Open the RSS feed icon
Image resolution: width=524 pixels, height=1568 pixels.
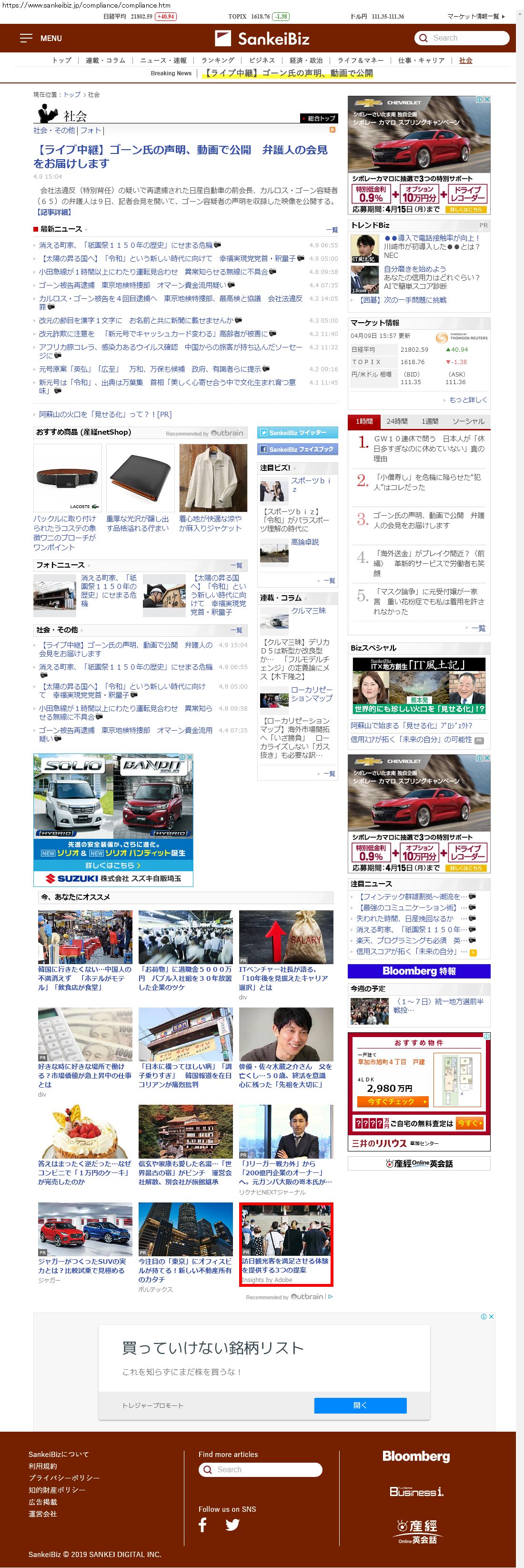pos(333,130)
